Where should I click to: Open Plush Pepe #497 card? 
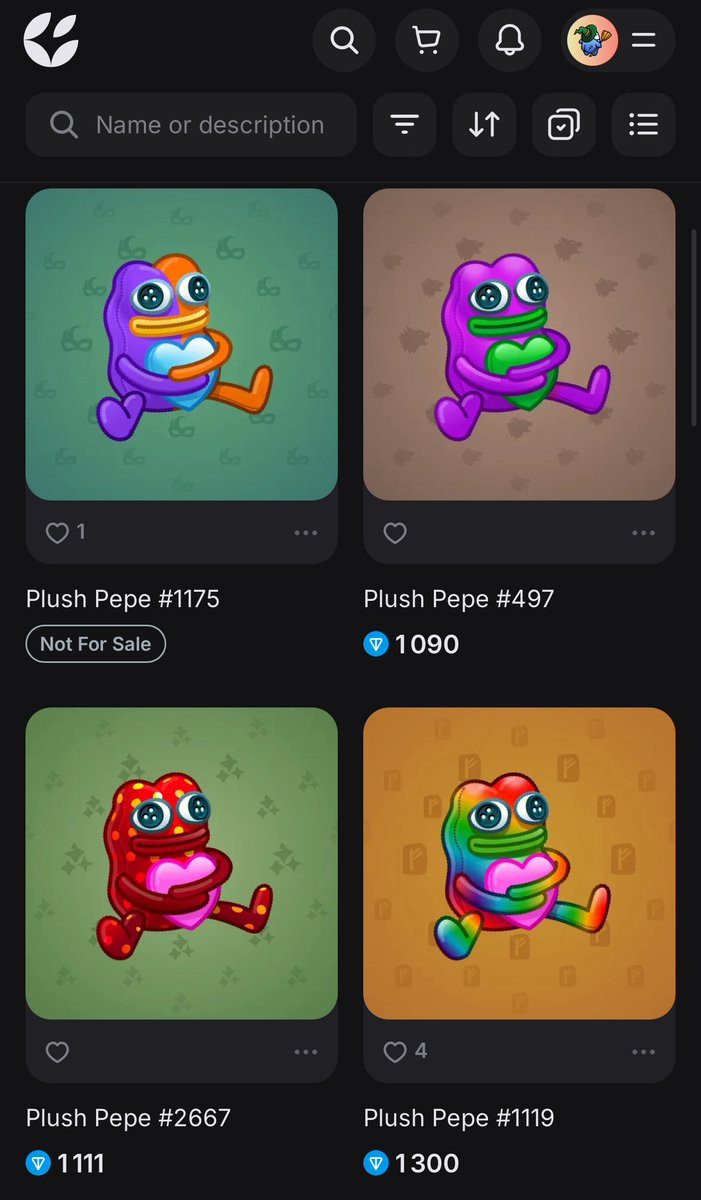(519, 344)
